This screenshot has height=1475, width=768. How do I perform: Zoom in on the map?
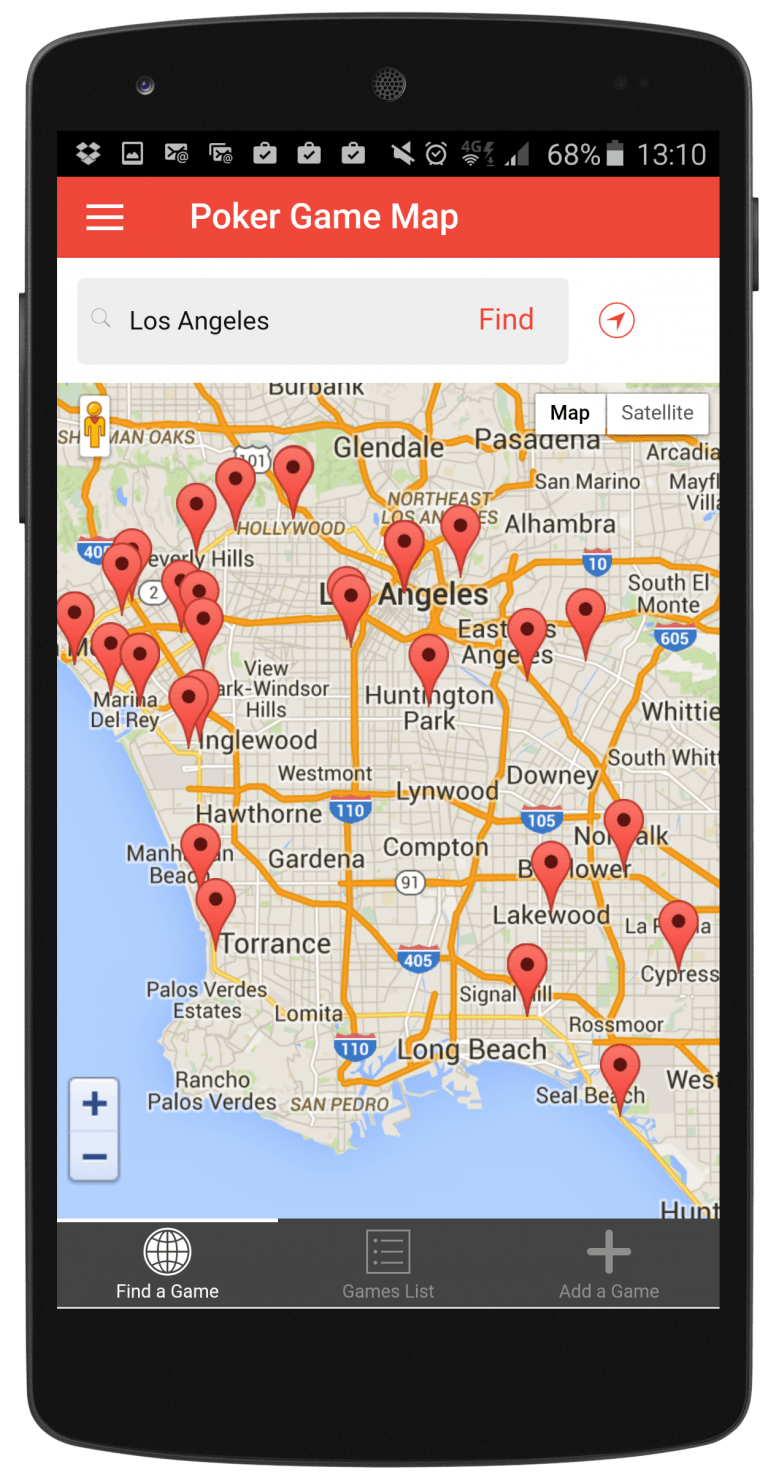94,1105
